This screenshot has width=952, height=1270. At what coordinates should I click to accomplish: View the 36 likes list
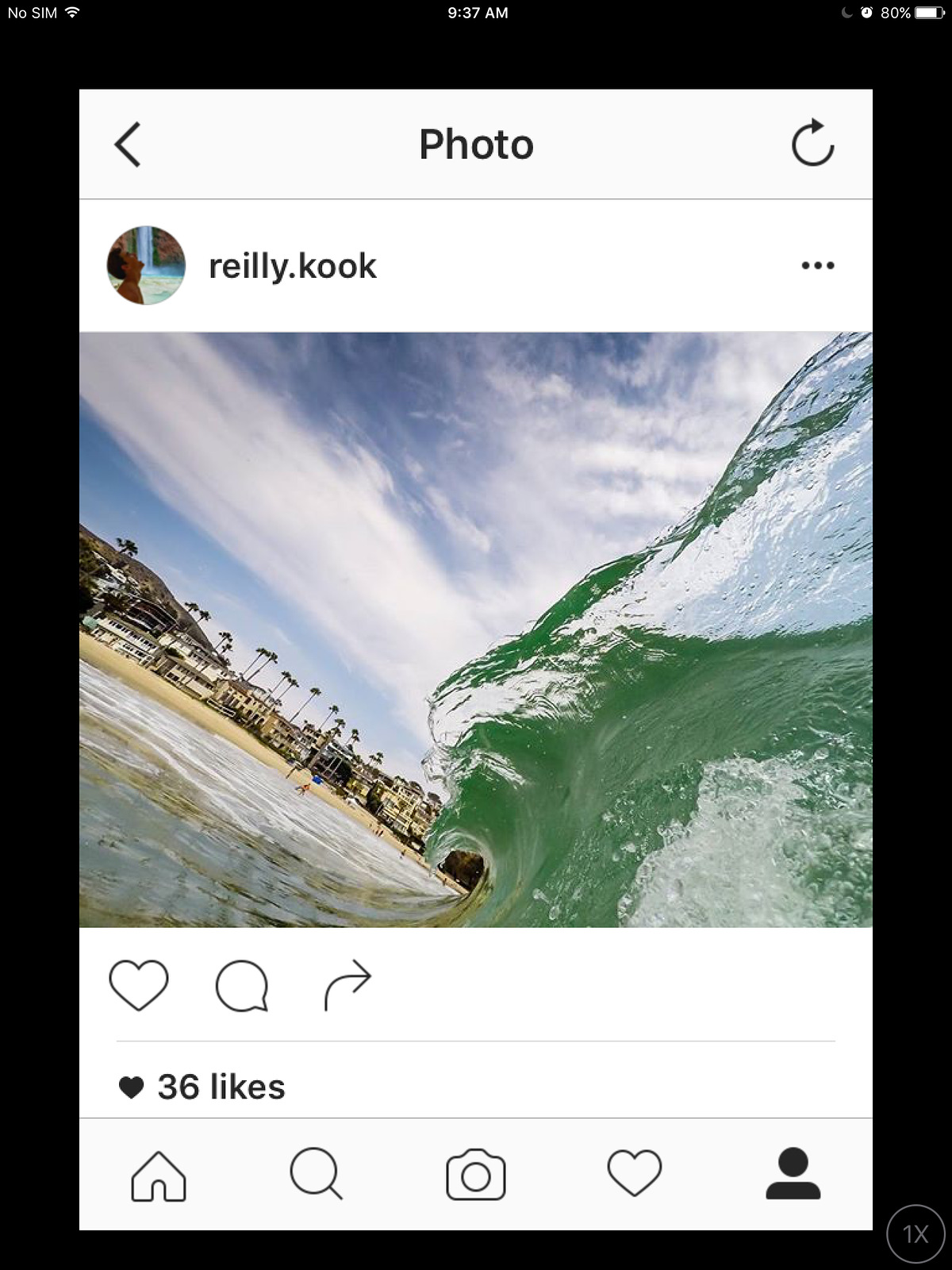pyautogui.click(x=221, y=1087)
